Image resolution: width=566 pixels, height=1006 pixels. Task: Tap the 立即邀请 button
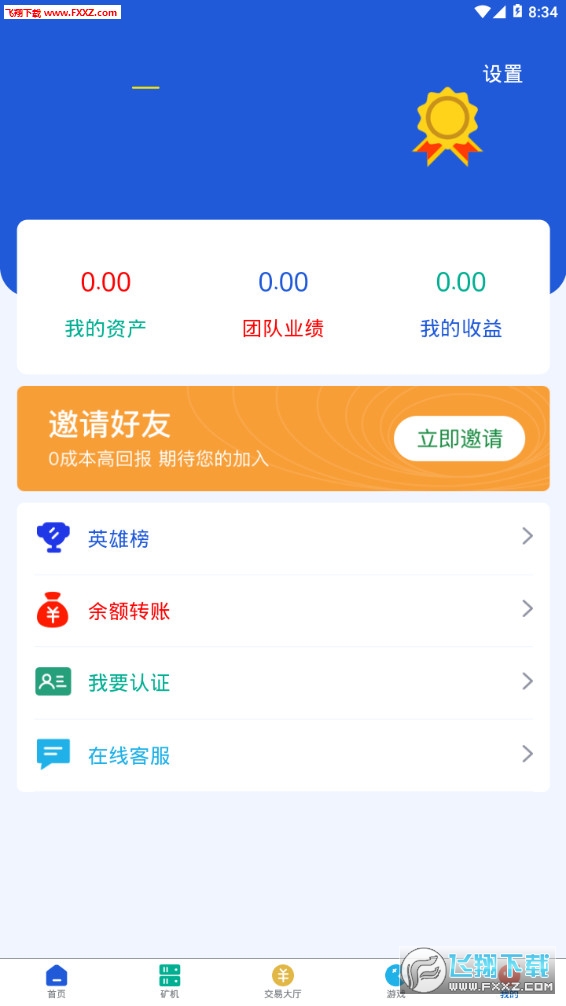pos(459,439)
